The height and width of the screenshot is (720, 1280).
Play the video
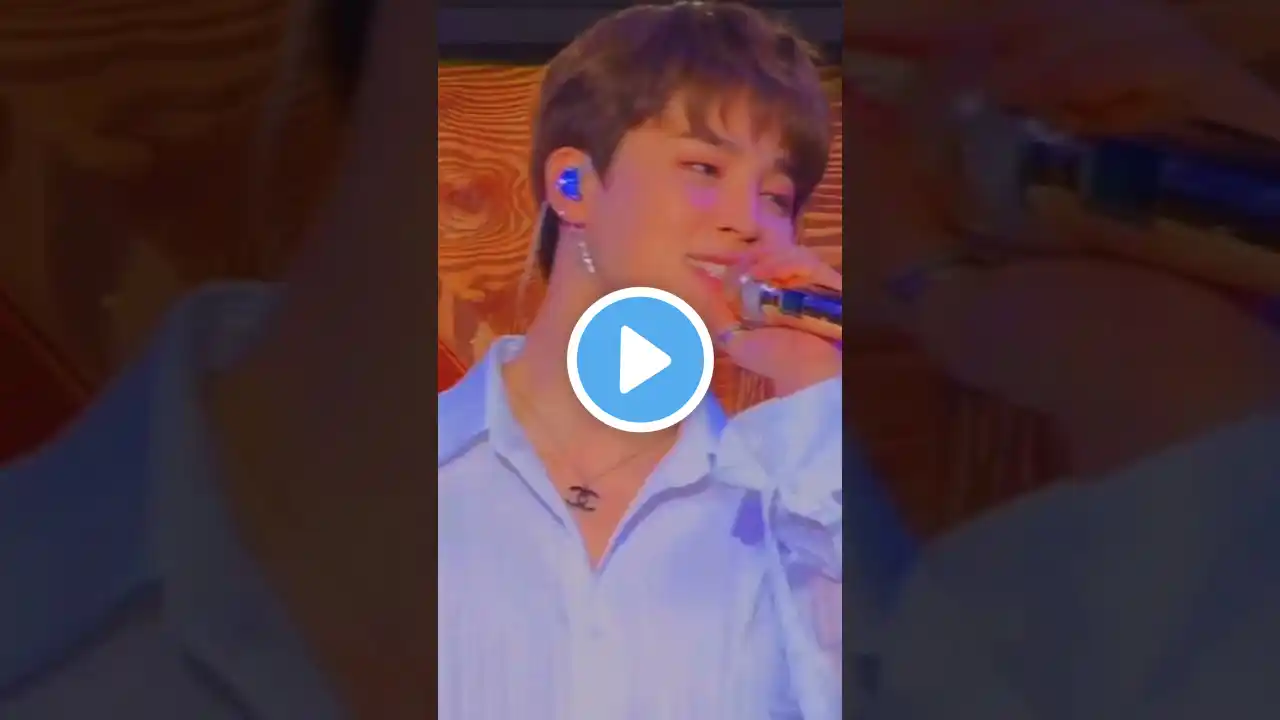coord(640,360)
